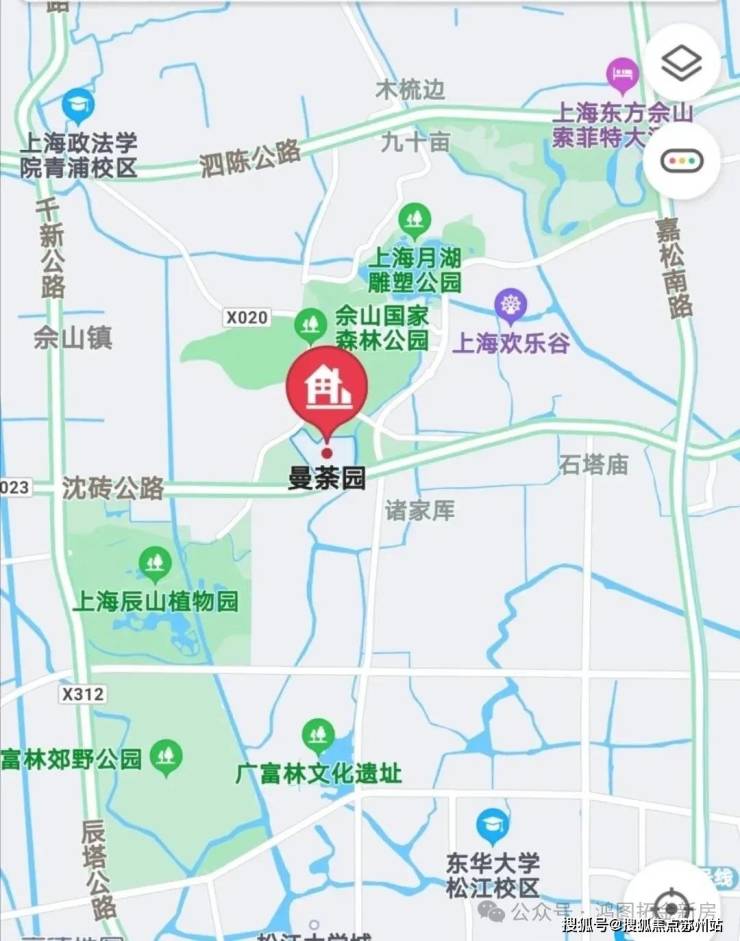Open the map layers switcher icon
The height and width of the screenshot is (941, 740).
pos(682,60)
